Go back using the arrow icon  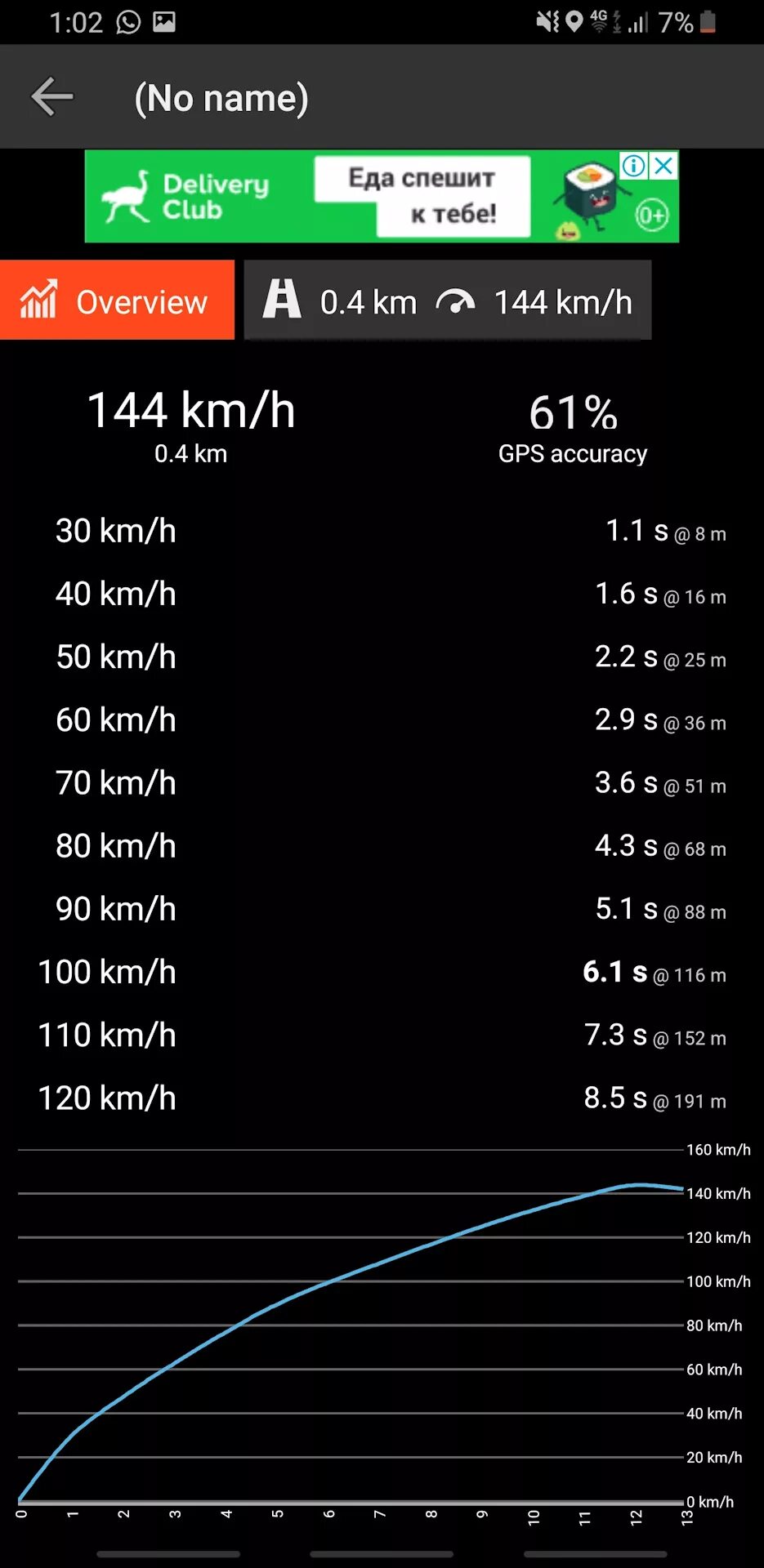coord(52,97)
